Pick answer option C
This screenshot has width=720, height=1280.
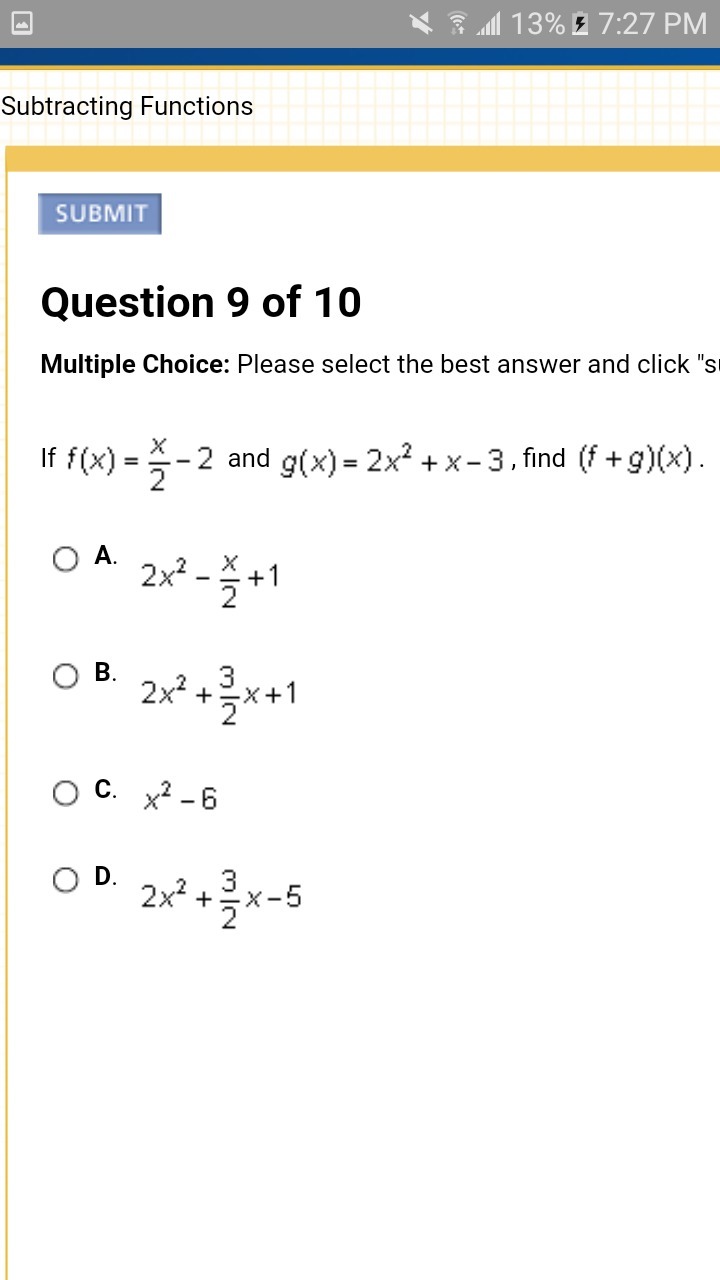[66, 793]
